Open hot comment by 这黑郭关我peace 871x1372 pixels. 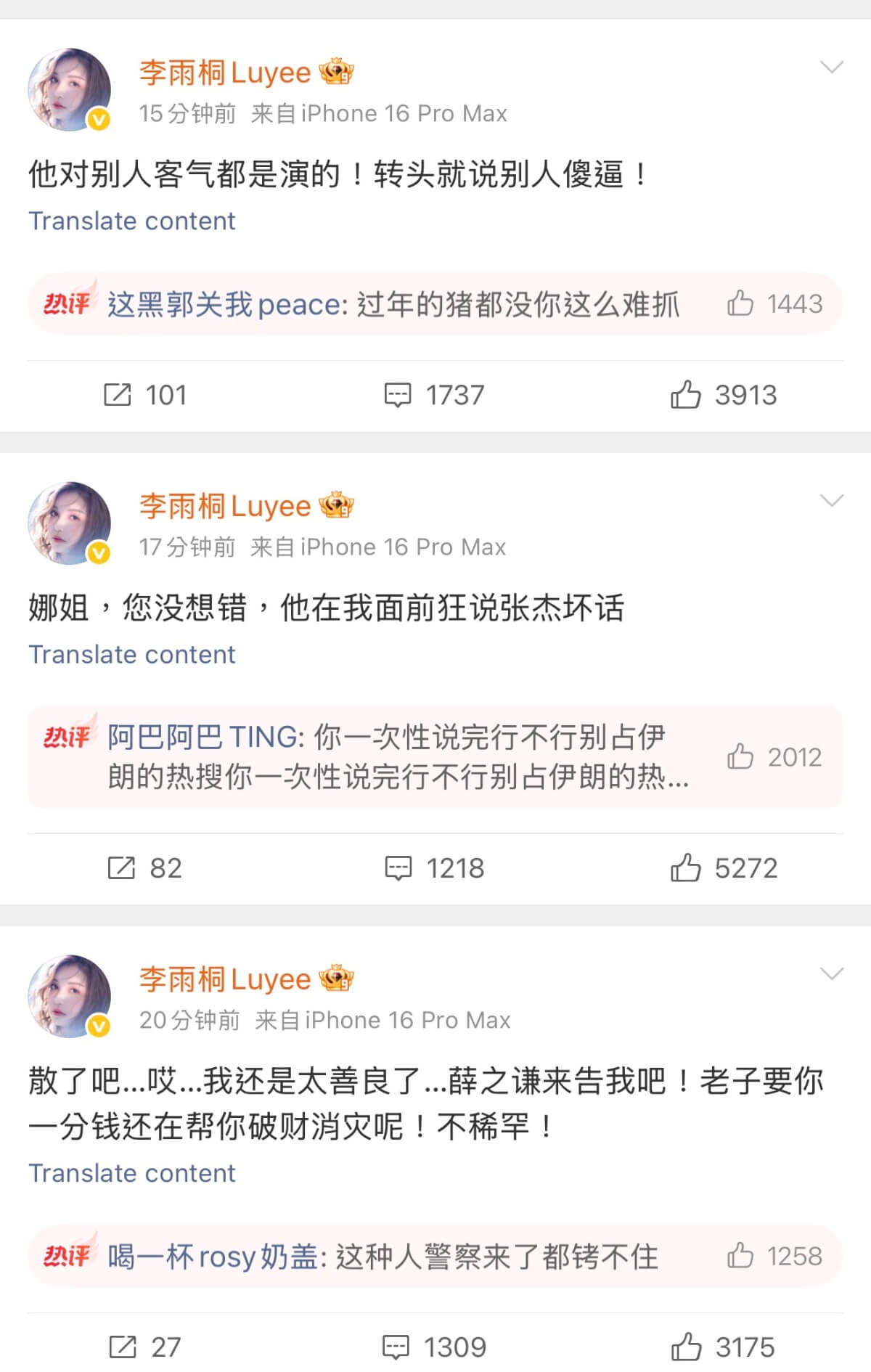point(392,304)
